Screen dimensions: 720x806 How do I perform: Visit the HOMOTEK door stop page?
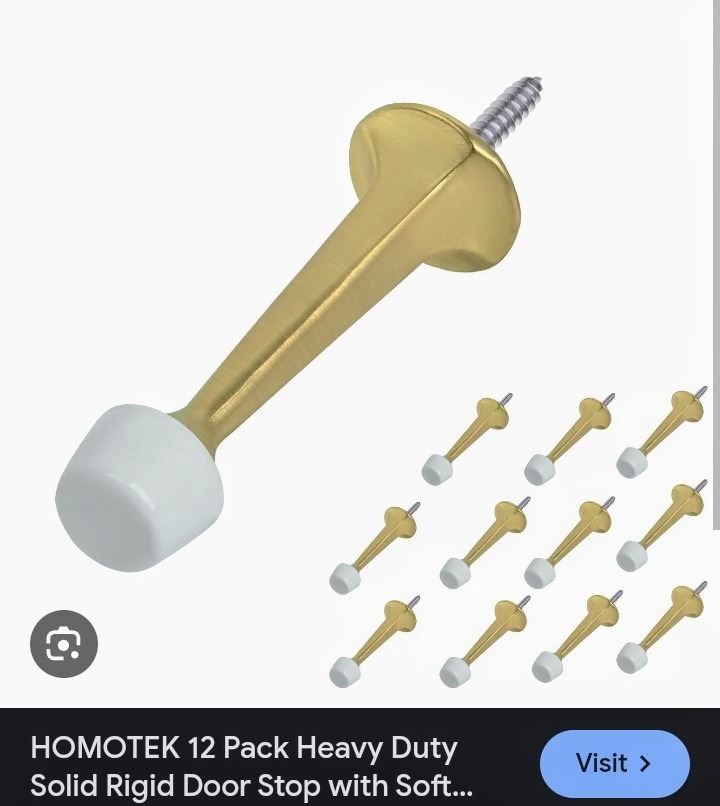(x=614, y=764)
